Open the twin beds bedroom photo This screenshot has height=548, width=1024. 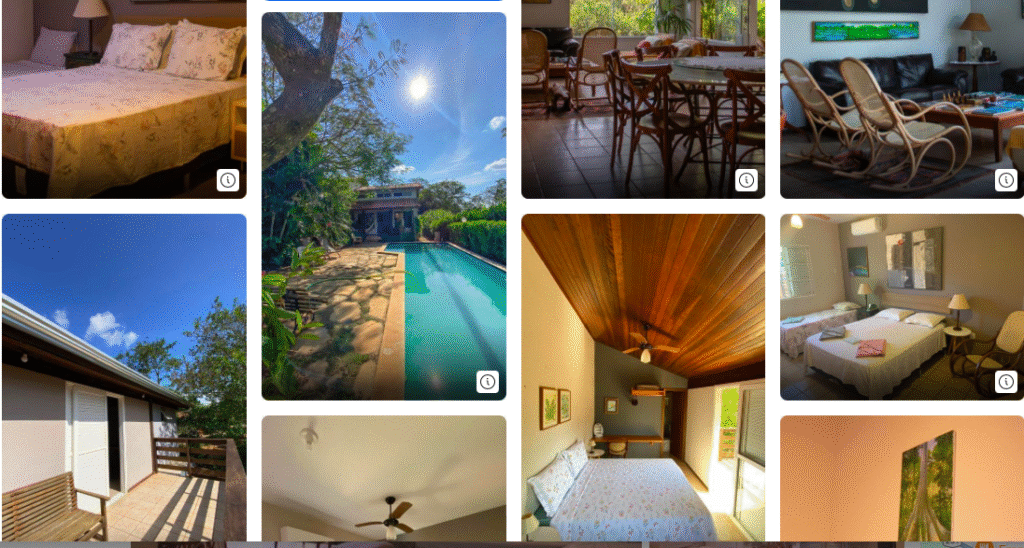(901, 305)
